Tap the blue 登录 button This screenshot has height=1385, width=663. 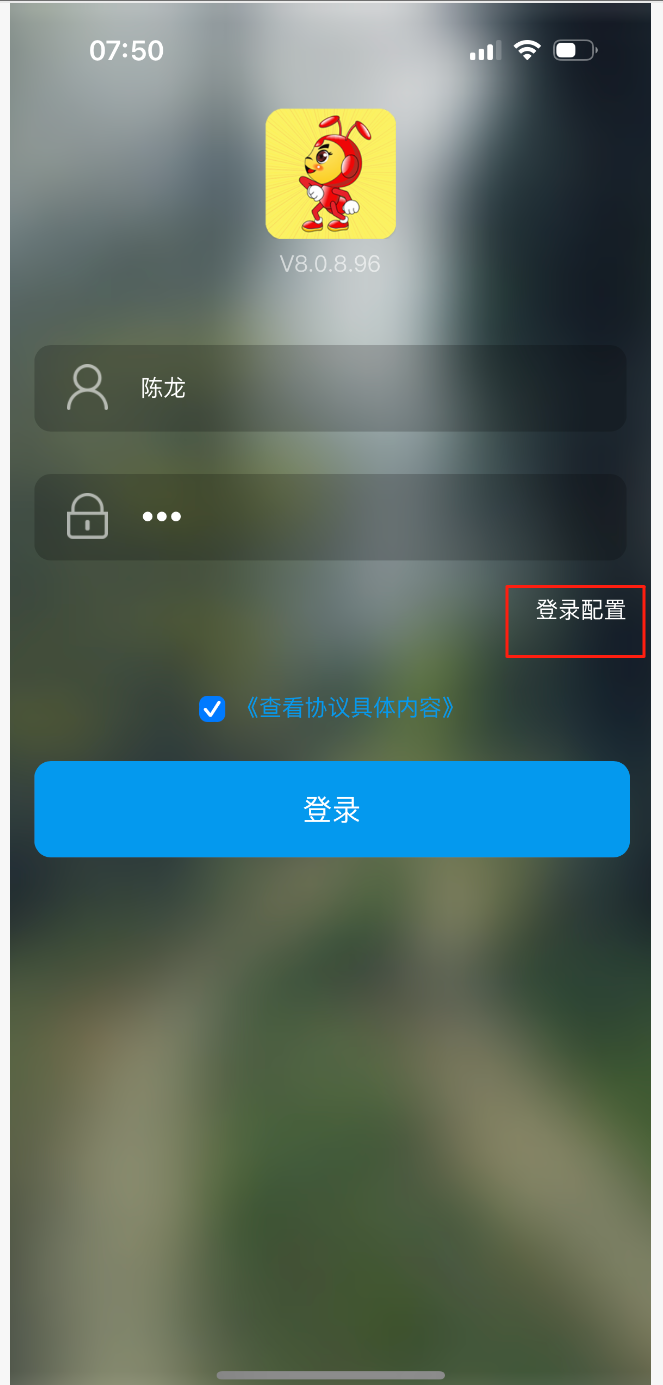(x=331, y=809)
